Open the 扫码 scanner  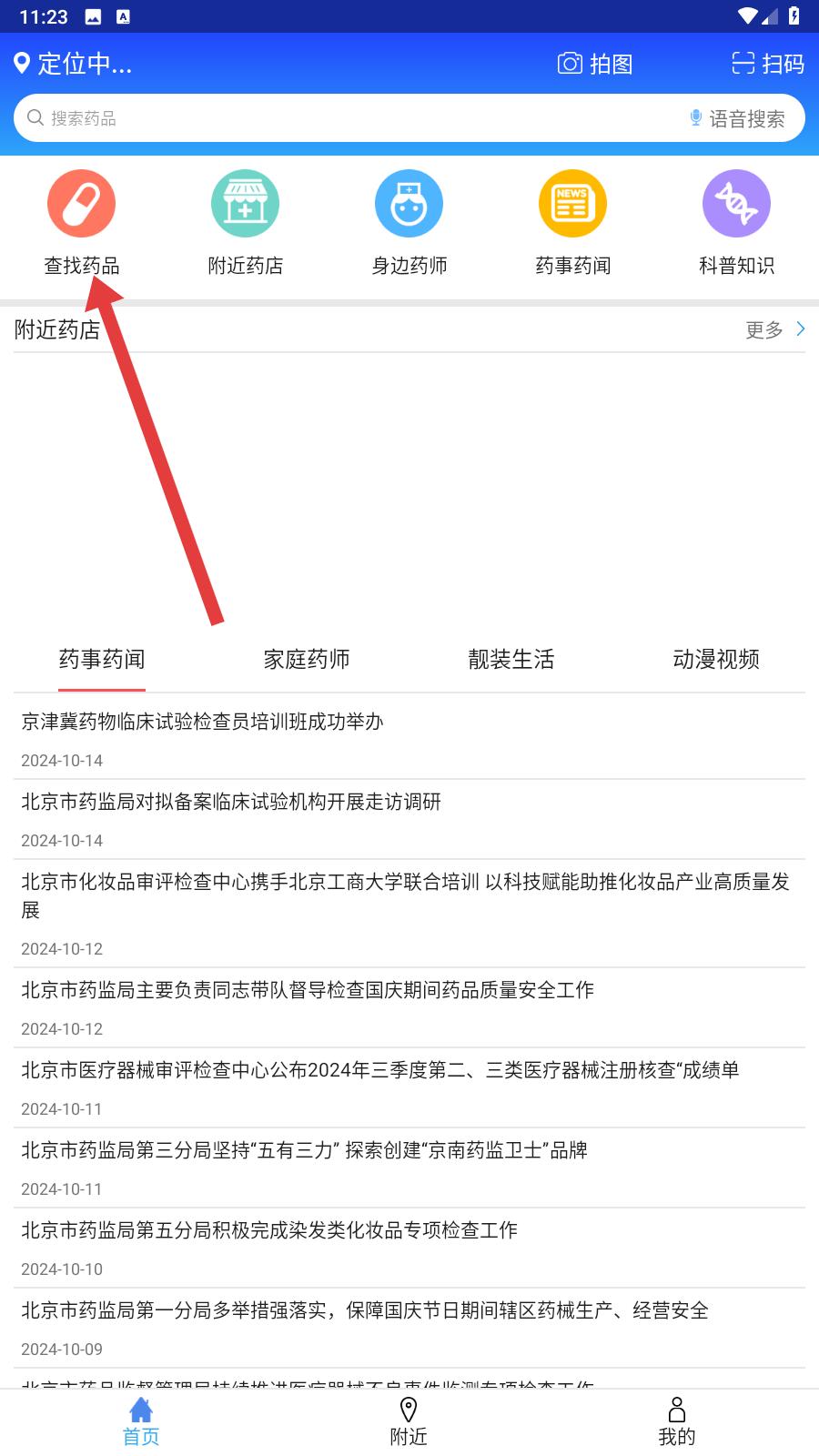click(x=768, y=64)
